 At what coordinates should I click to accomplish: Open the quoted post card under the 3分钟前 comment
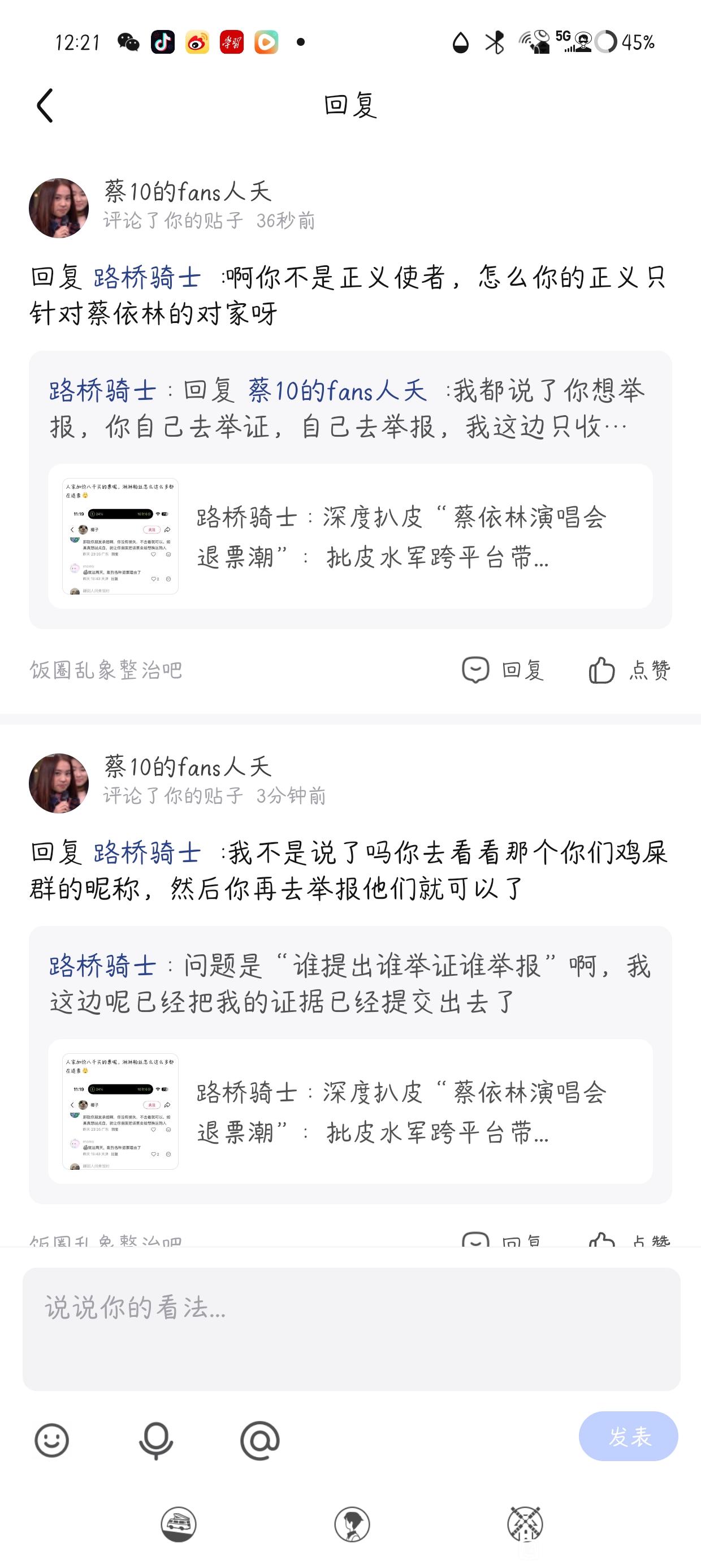350,1111
